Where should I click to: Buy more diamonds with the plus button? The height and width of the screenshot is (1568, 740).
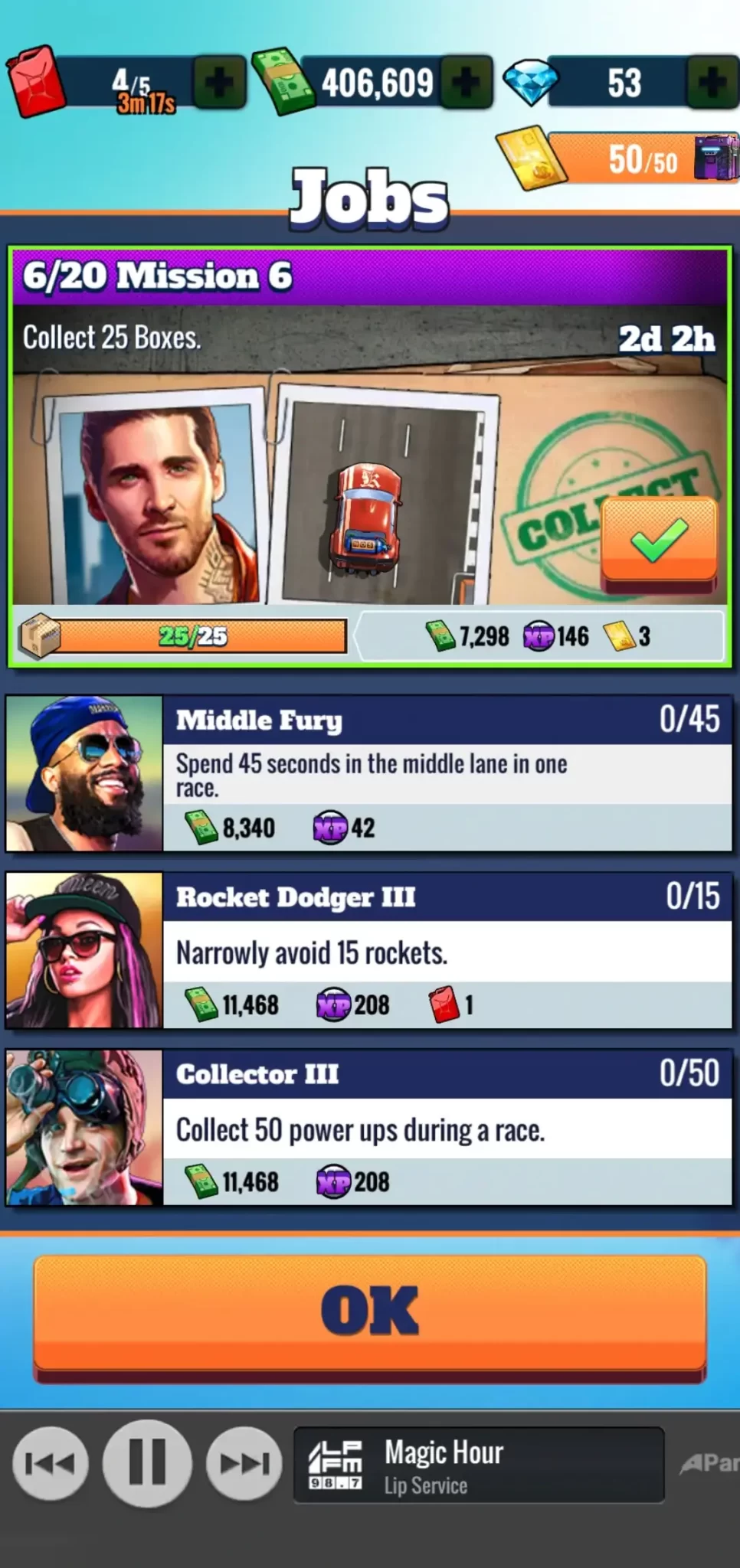712,82
